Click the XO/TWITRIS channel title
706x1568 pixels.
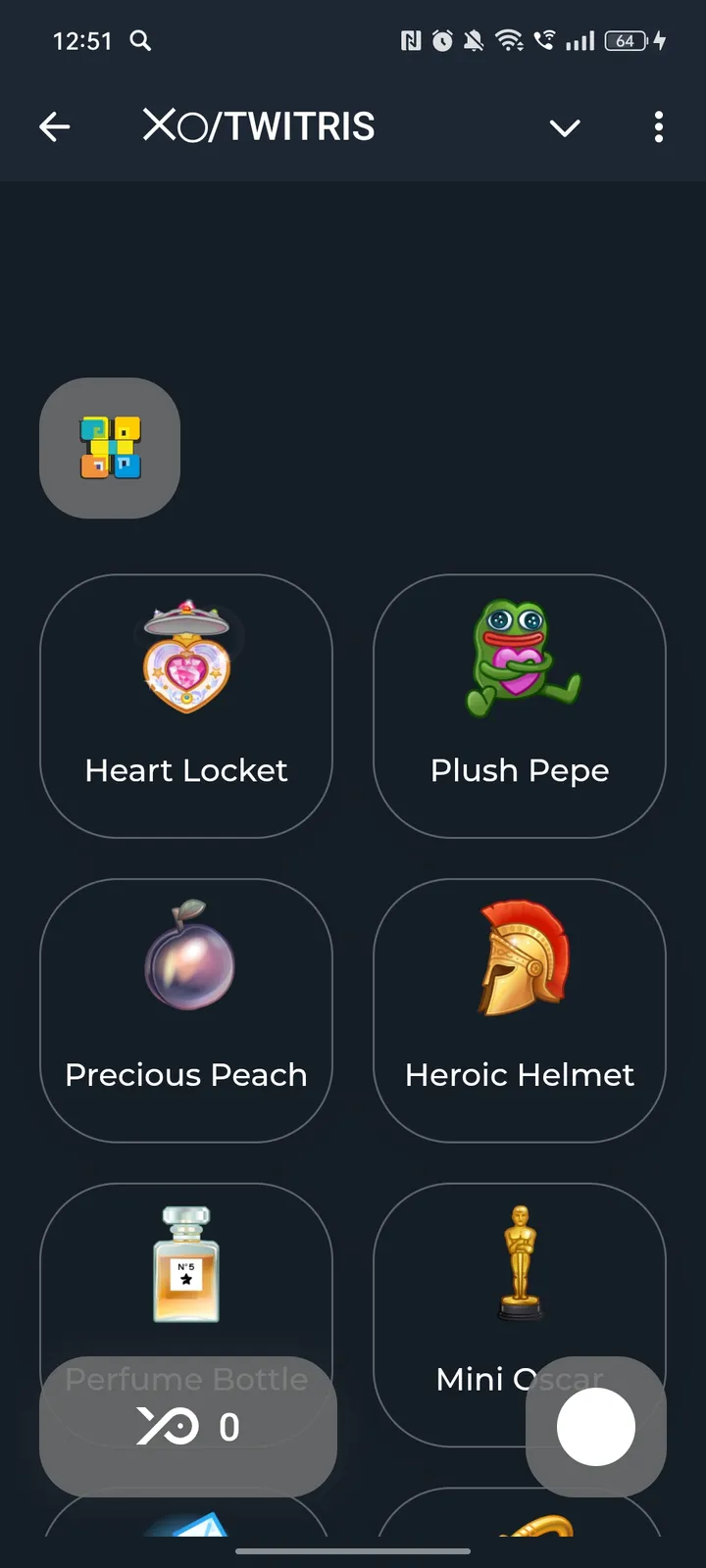click(x=257, y=125)
